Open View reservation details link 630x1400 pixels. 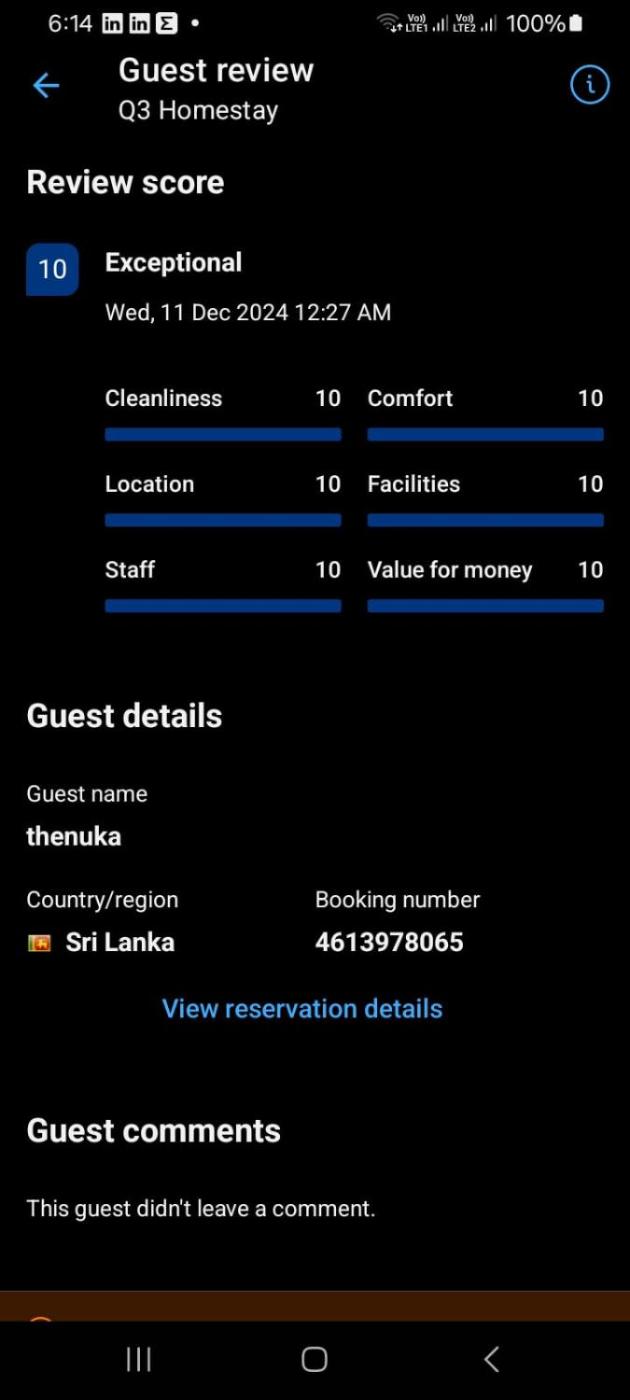(x=302, y=1008)
